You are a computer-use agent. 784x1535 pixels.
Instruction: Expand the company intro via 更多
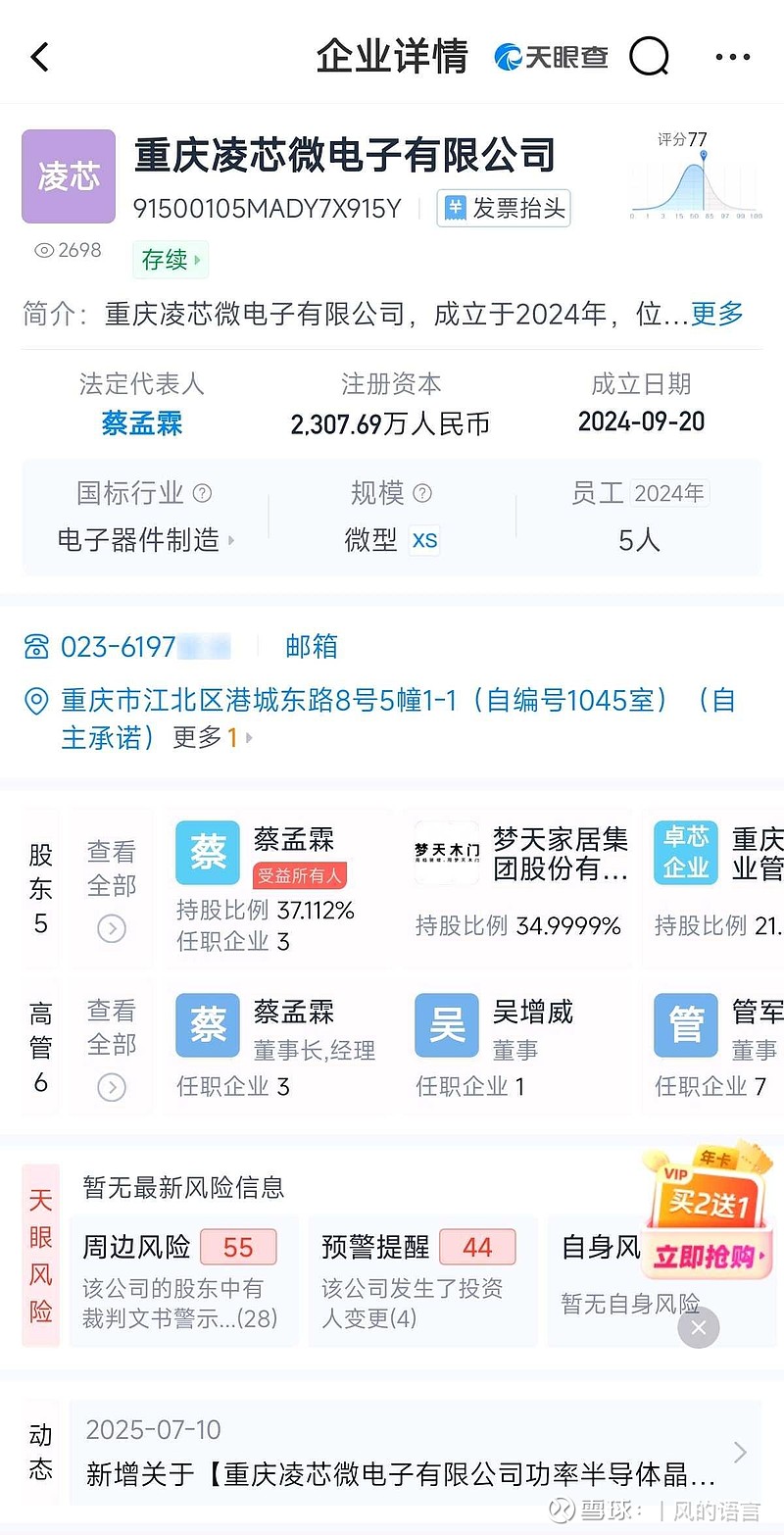pos(717,314)
